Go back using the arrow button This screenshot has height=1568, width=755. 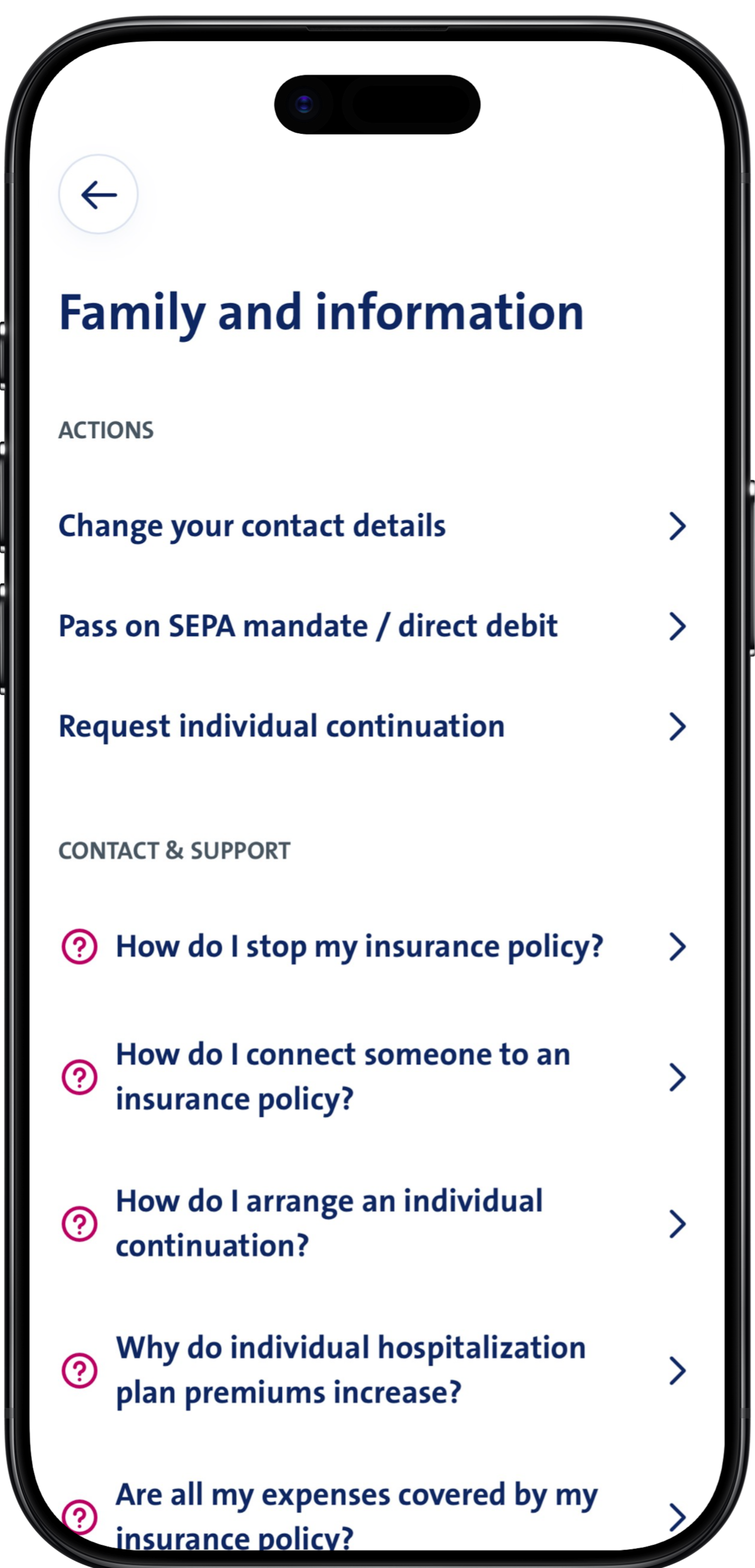point(98,195)
